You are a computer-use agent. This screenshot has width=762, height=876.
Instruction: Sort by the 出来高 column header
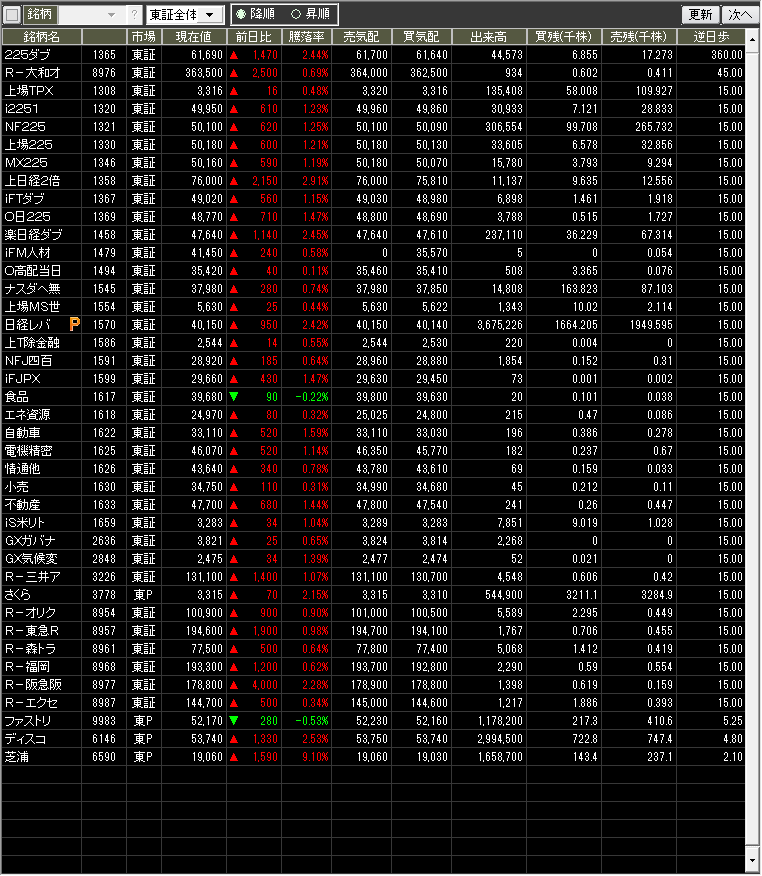486,36
